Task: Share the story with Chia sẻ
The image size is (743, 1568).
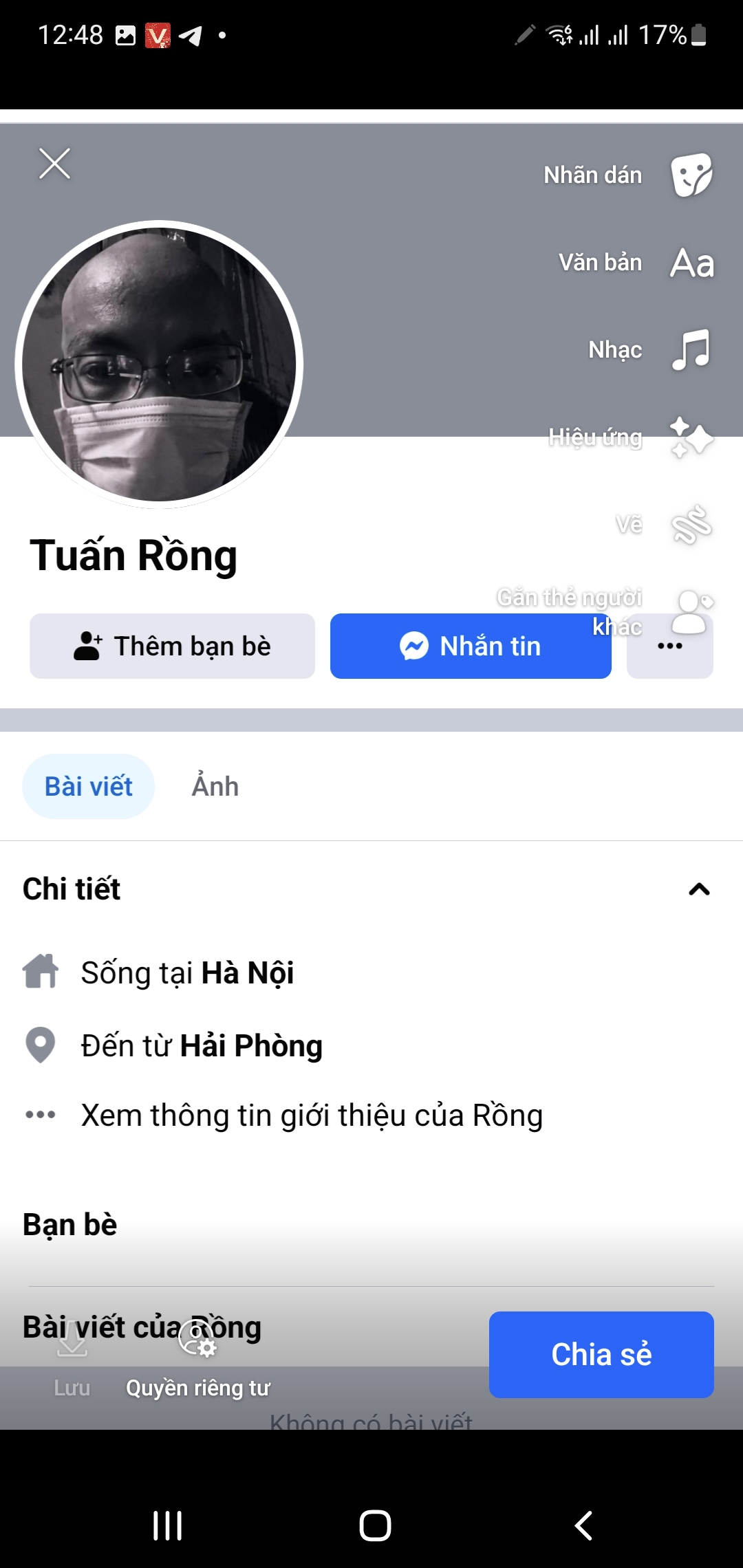Action: coord(601,1354)
